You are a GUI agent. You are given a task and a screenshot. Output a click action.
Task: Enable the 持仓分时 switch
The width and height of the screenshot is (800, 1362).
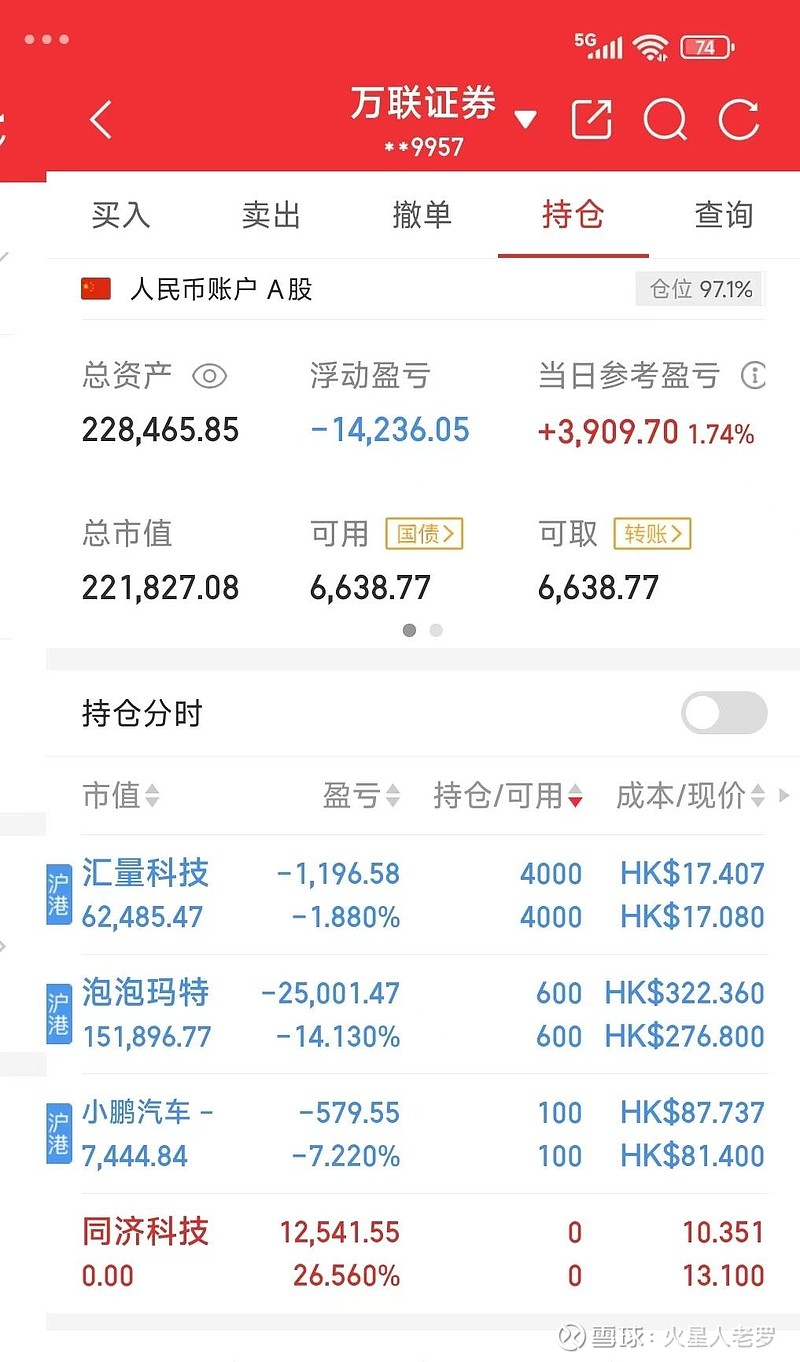pos(722,713)
